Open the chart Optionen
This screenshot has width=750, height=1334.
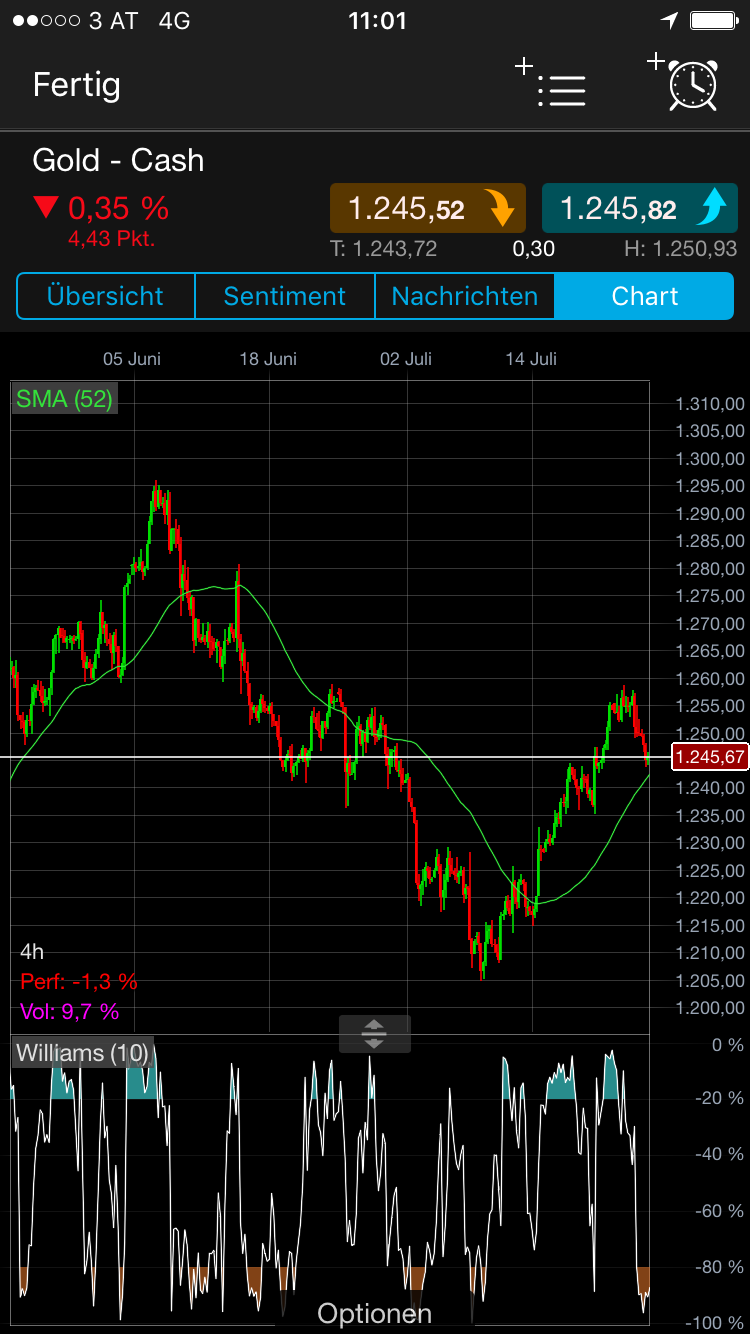[374, 1313]
